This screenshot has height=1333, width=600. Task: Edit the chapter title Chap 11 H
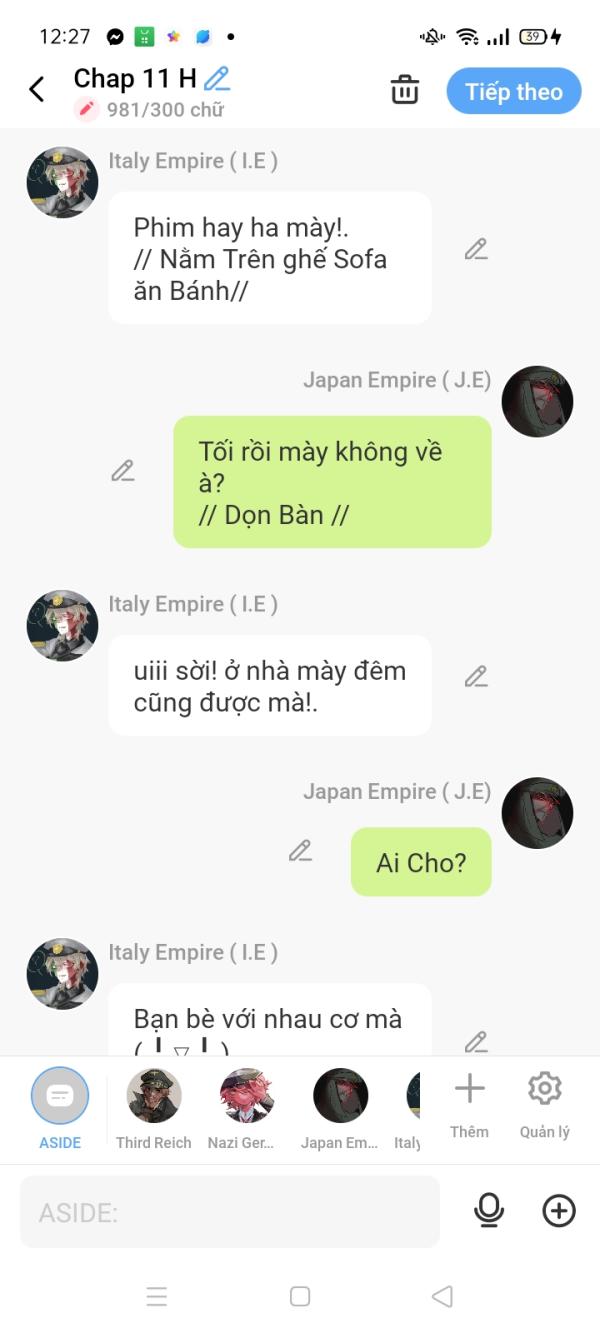point(217,79)
